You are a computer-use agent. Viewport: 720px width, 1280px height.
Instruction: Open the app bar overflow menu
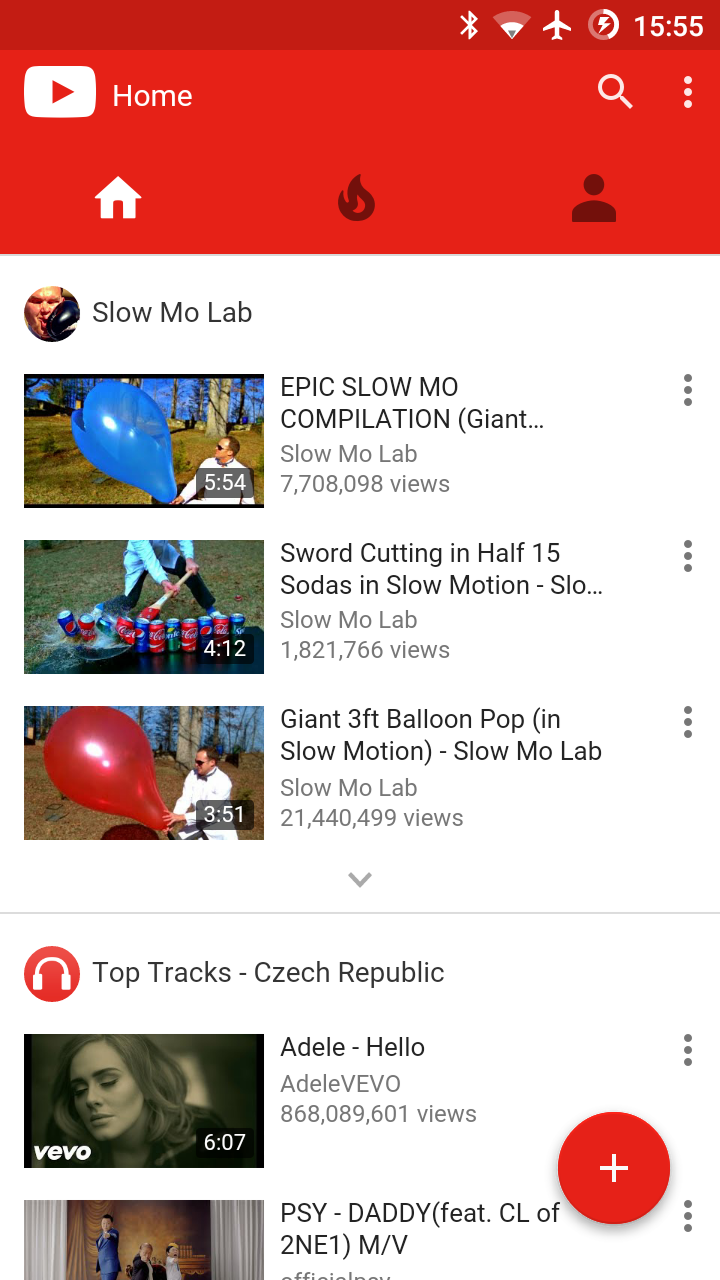(688, 92)
